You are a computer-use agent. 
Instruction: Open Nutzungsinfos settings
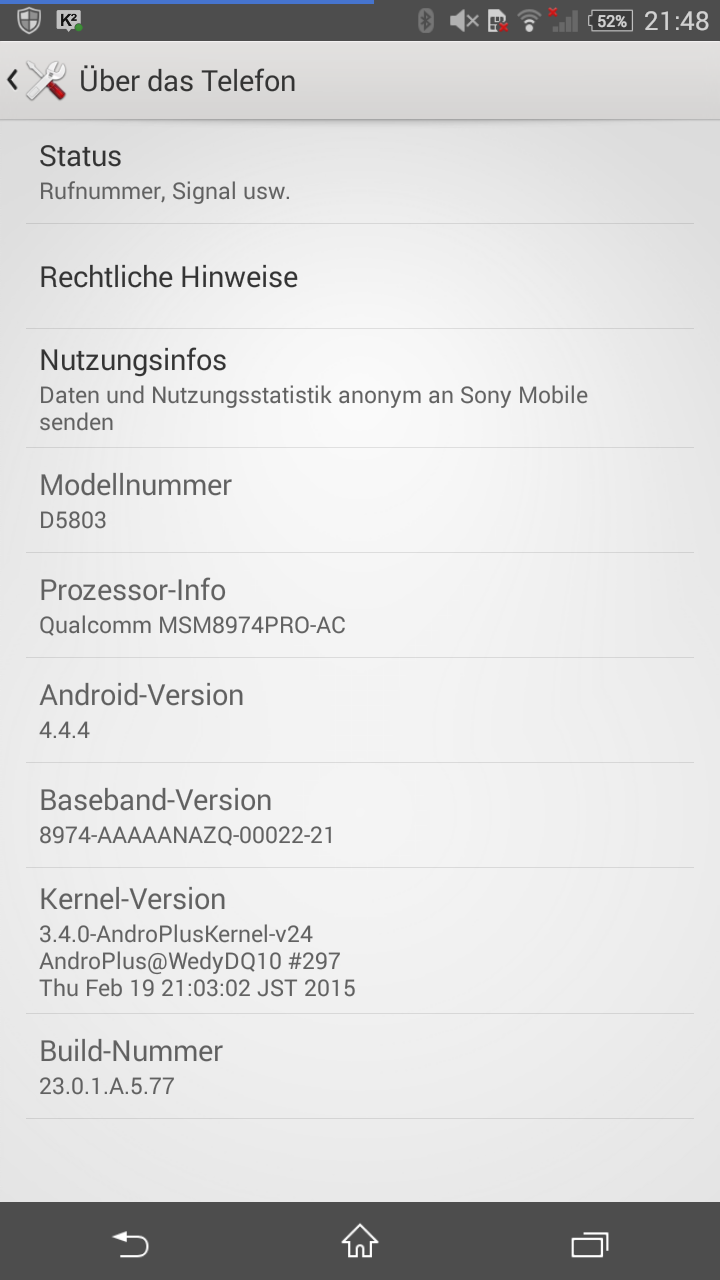pyautogui.click(x=360, y=388)
